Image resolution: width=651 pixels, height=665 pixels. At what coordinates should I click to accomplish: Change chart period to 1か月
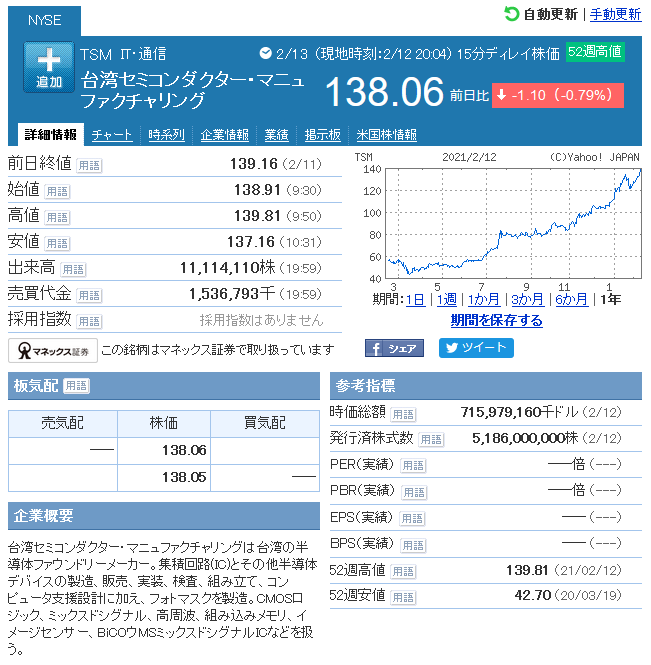484,299
